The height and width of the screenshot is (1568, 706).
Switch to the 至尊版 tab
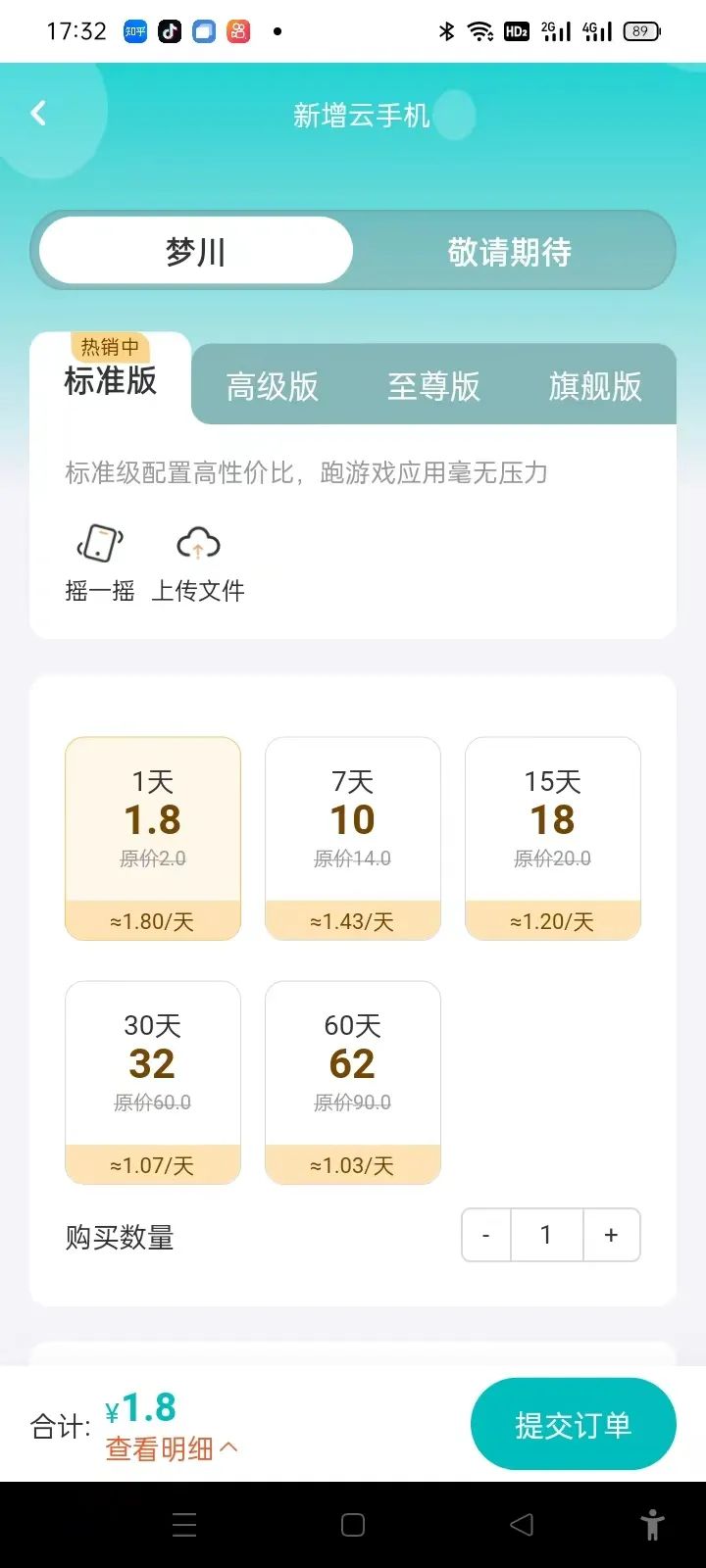[x=433, y=386]
